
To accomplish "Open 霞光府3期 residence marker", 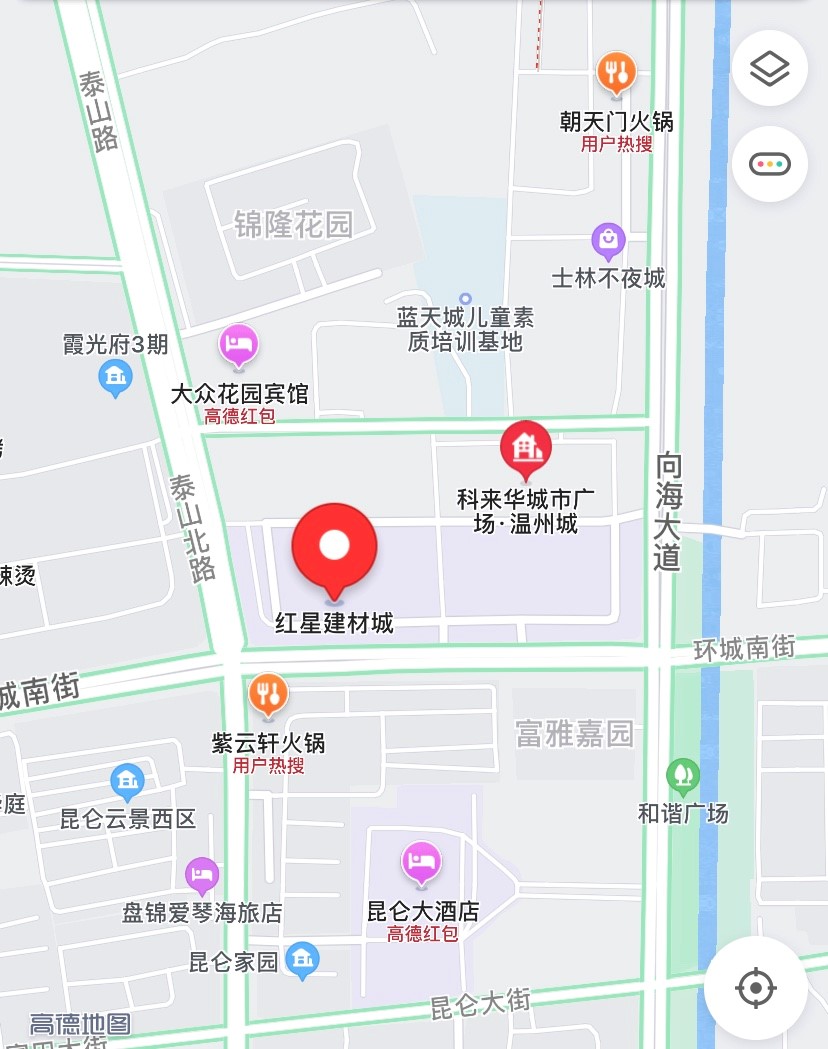I will tap(116, 378).
